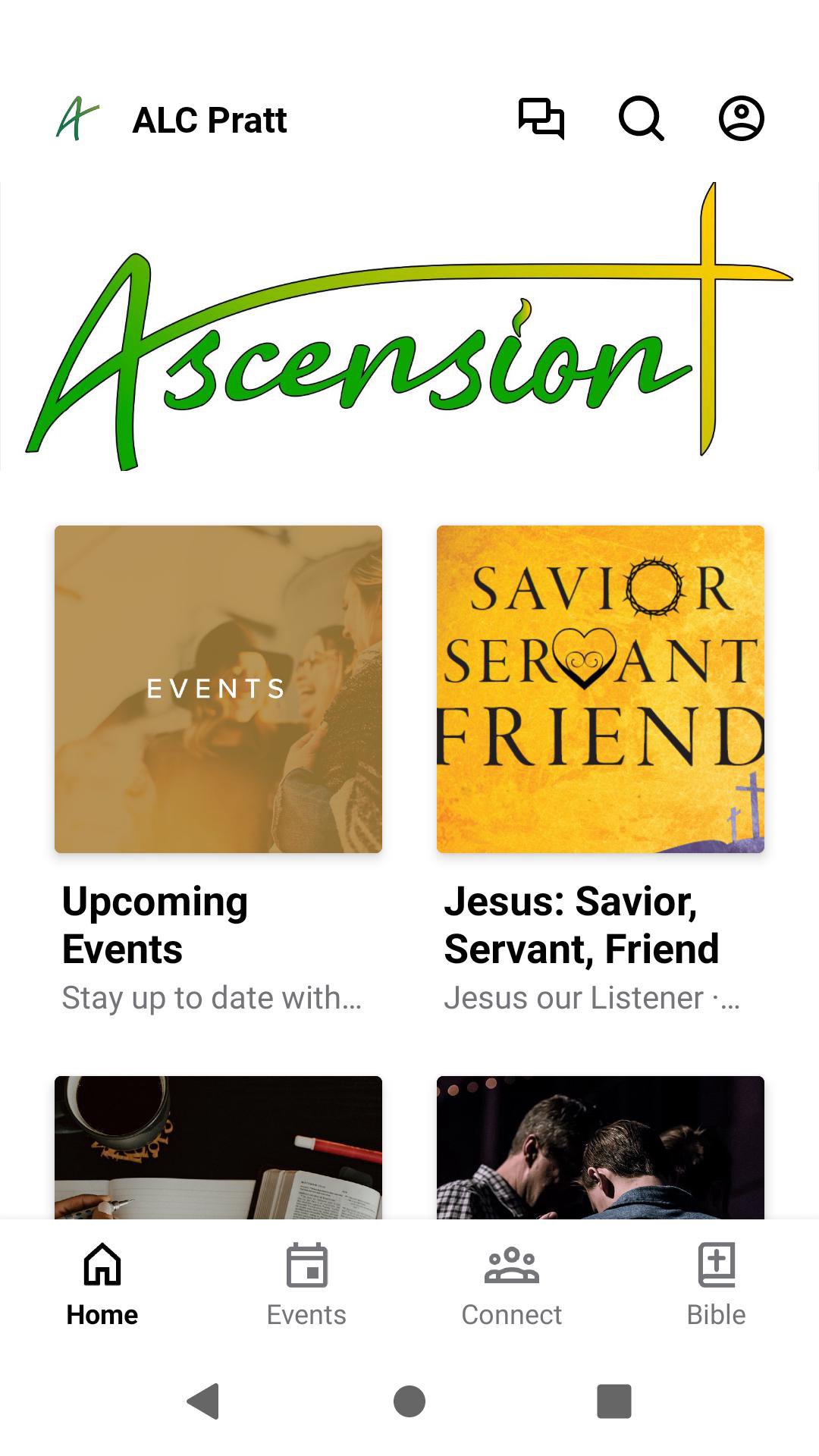Open the card showing a Bible and notebook
819x1456 pixels.
(218, 1147)
